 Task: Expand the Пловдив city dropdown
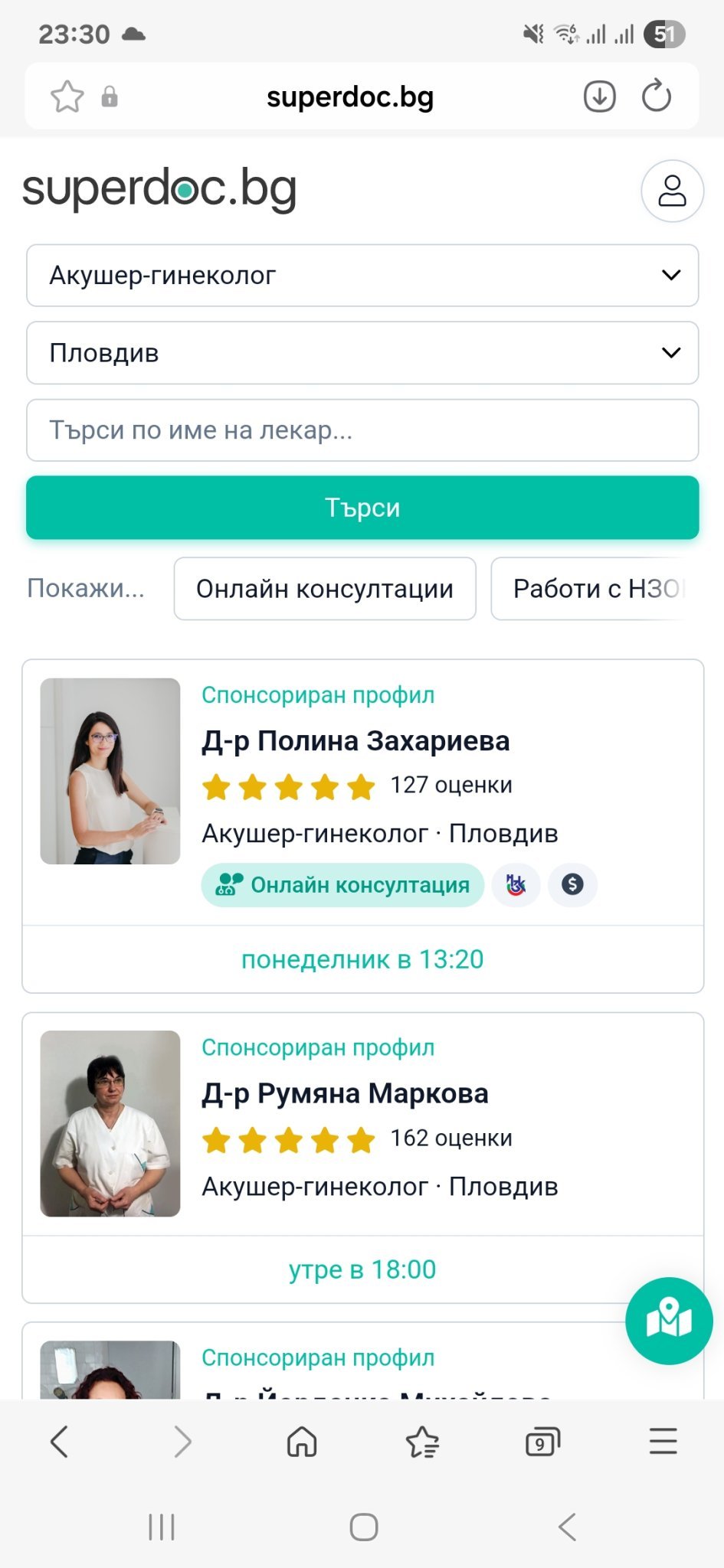(362, 353)
